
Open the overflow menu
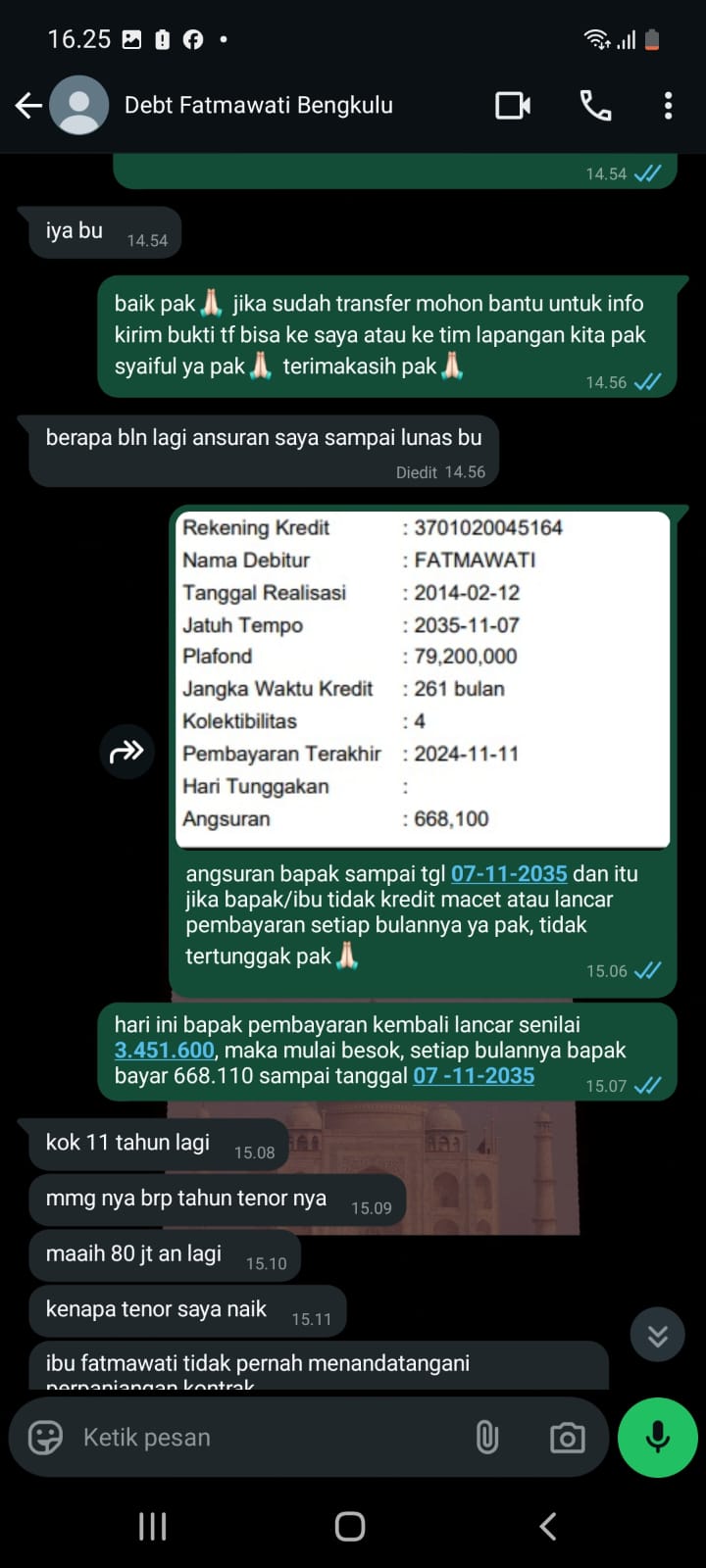tap(668, 105)
